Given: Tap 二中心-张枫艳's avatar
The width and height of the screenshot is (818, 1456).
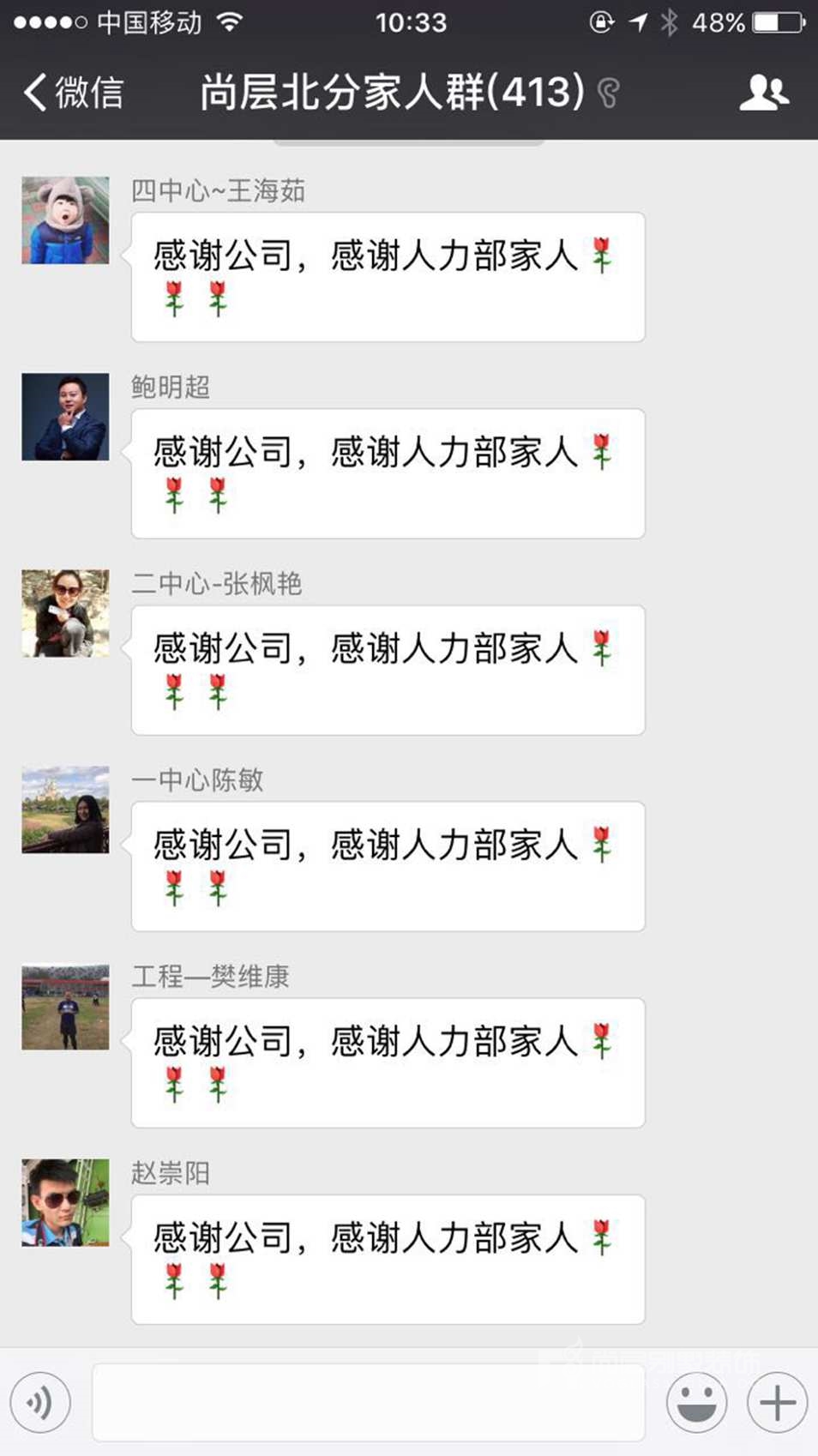Looking at the screenshot, I should (x=65, y=613).
